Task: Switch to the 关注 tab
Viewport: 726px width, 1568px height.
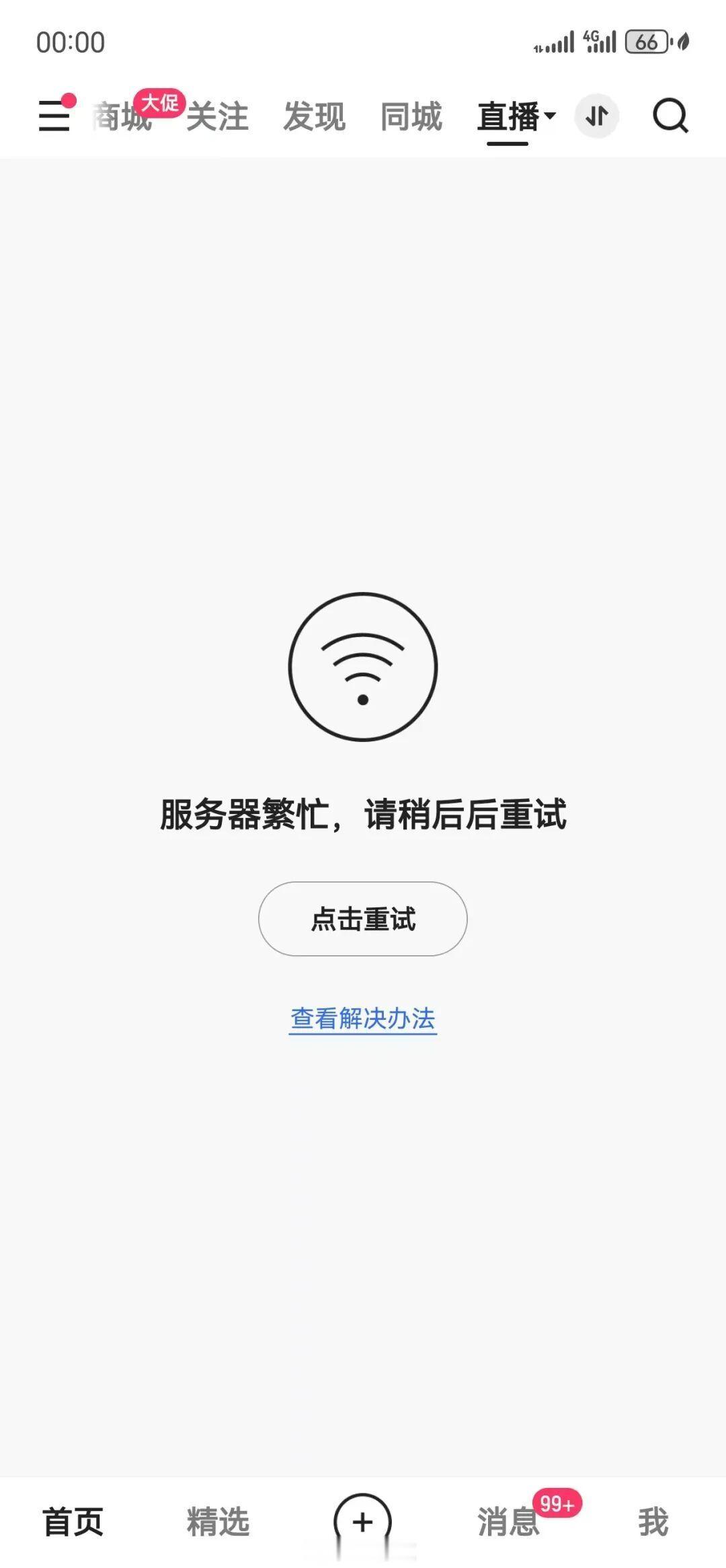Action: [216, 116]
